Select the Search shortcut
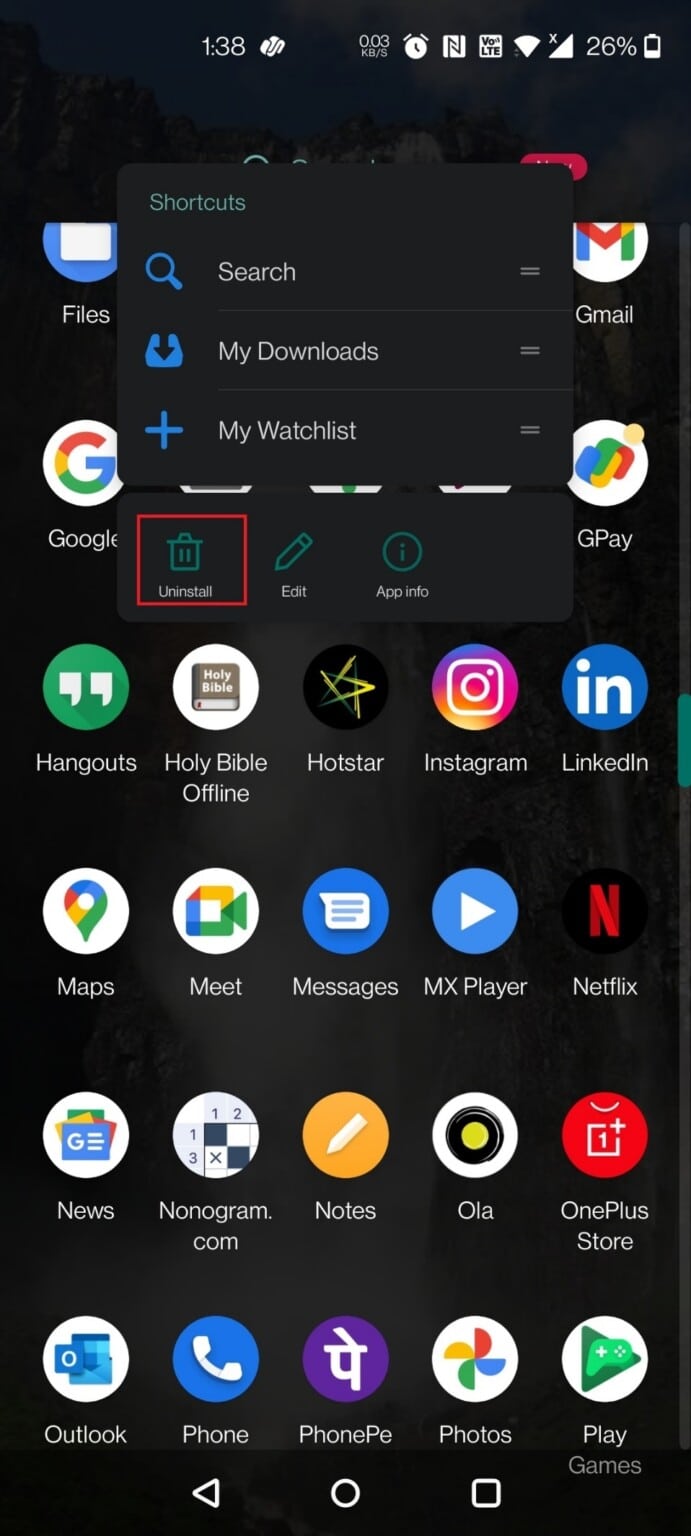The image size is (691, 1536). pos(257,272)
